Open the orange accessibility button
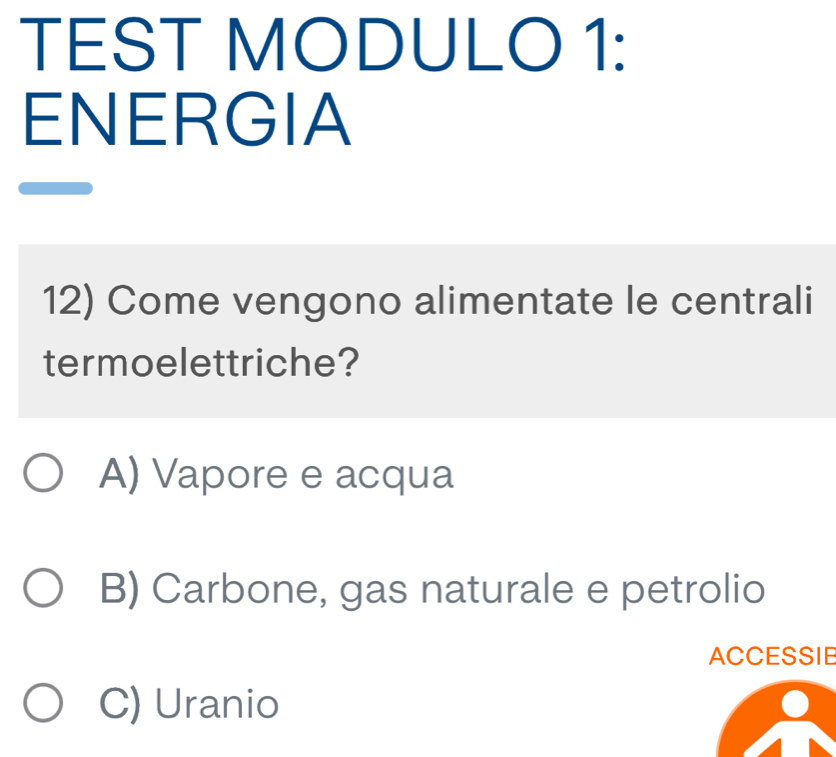The image size is (836, 757). coord(778,720)
